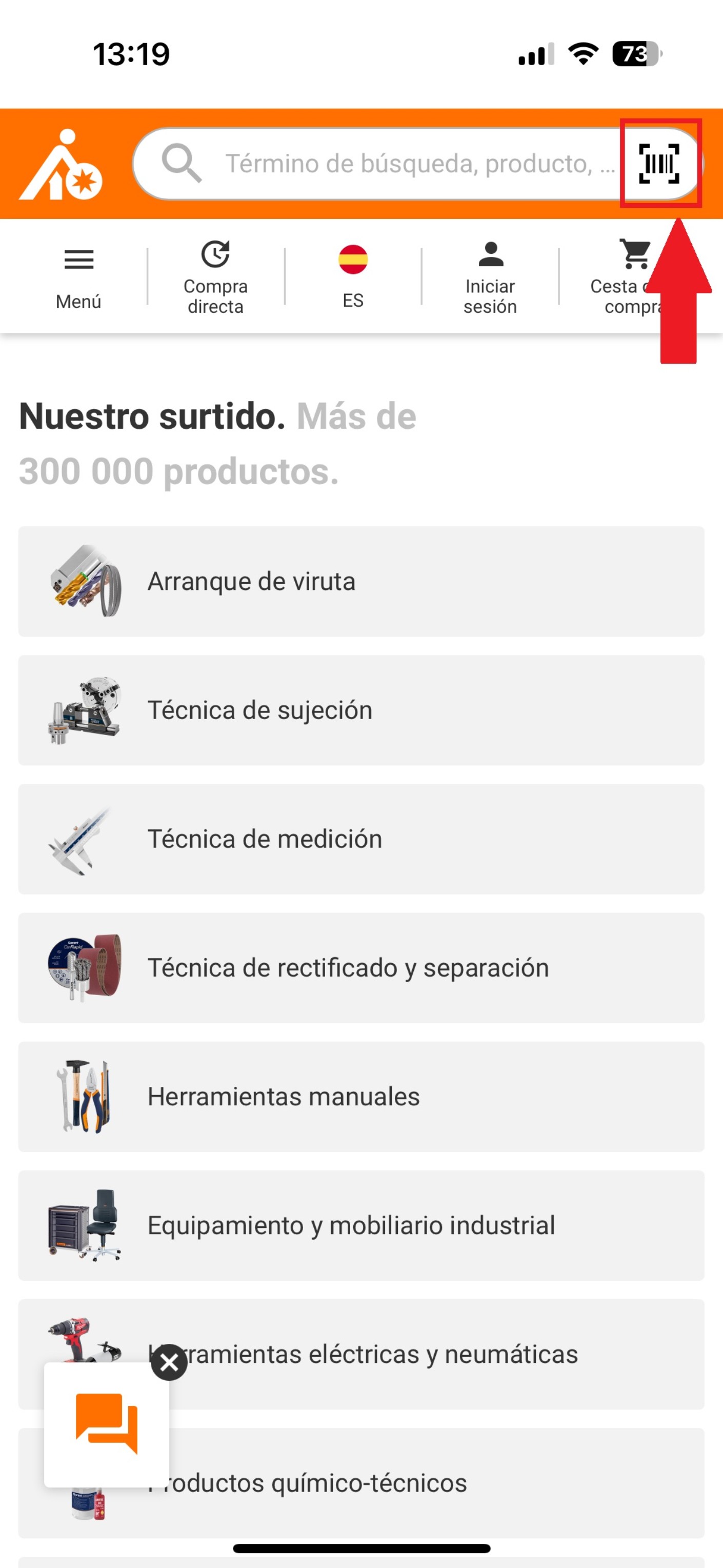The width and height of the screenshot is (723, 1568).
Task: Go to Compra directa
Action: [215, 278]
